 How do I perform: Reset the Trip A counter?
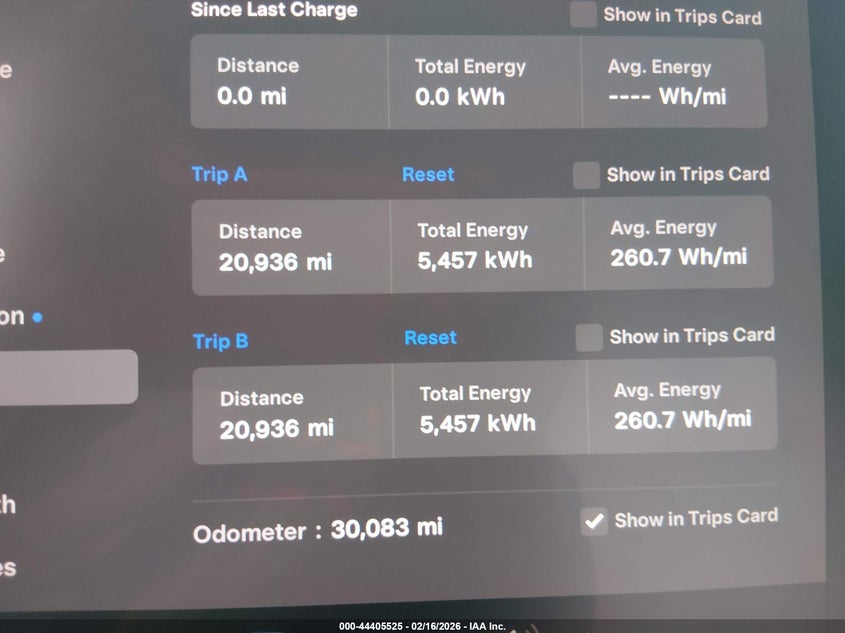click(428, 174)
